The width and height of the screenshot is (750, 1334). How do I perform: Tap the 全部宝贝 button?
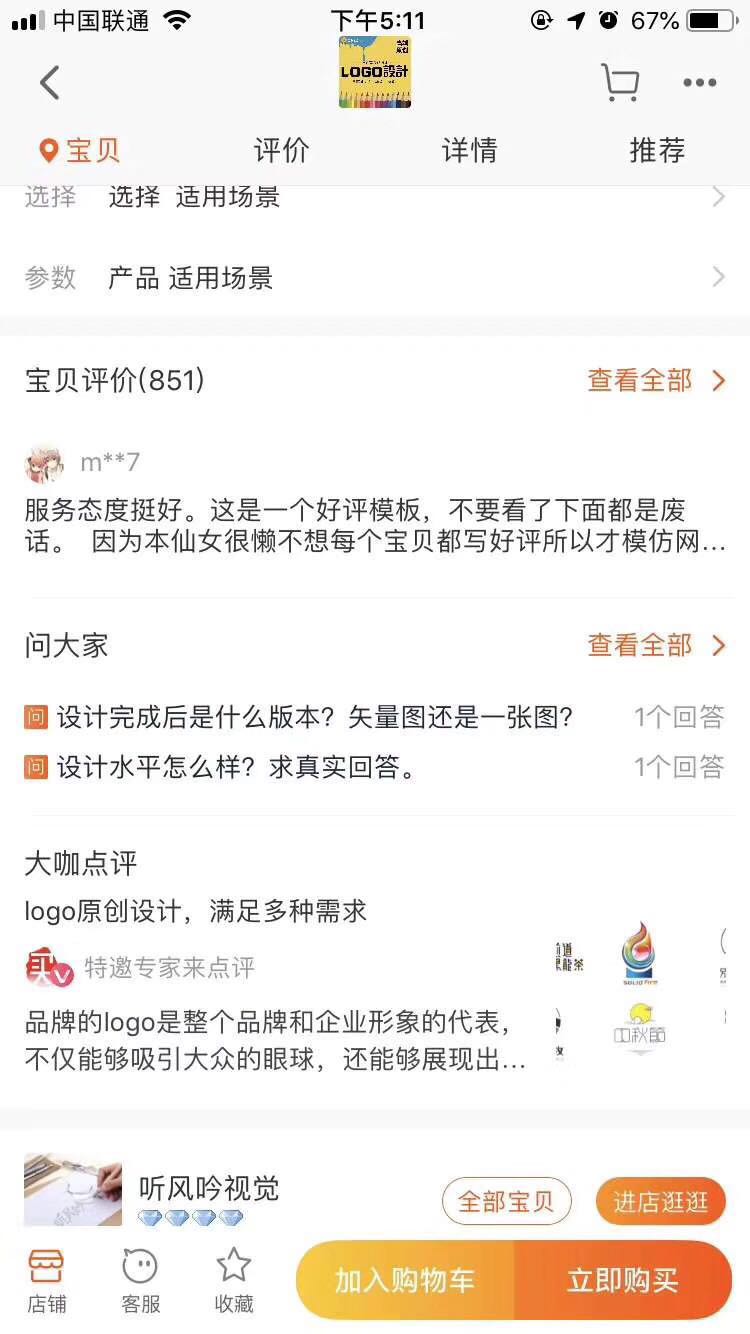pyautogui.click(x=506, y=1201)
